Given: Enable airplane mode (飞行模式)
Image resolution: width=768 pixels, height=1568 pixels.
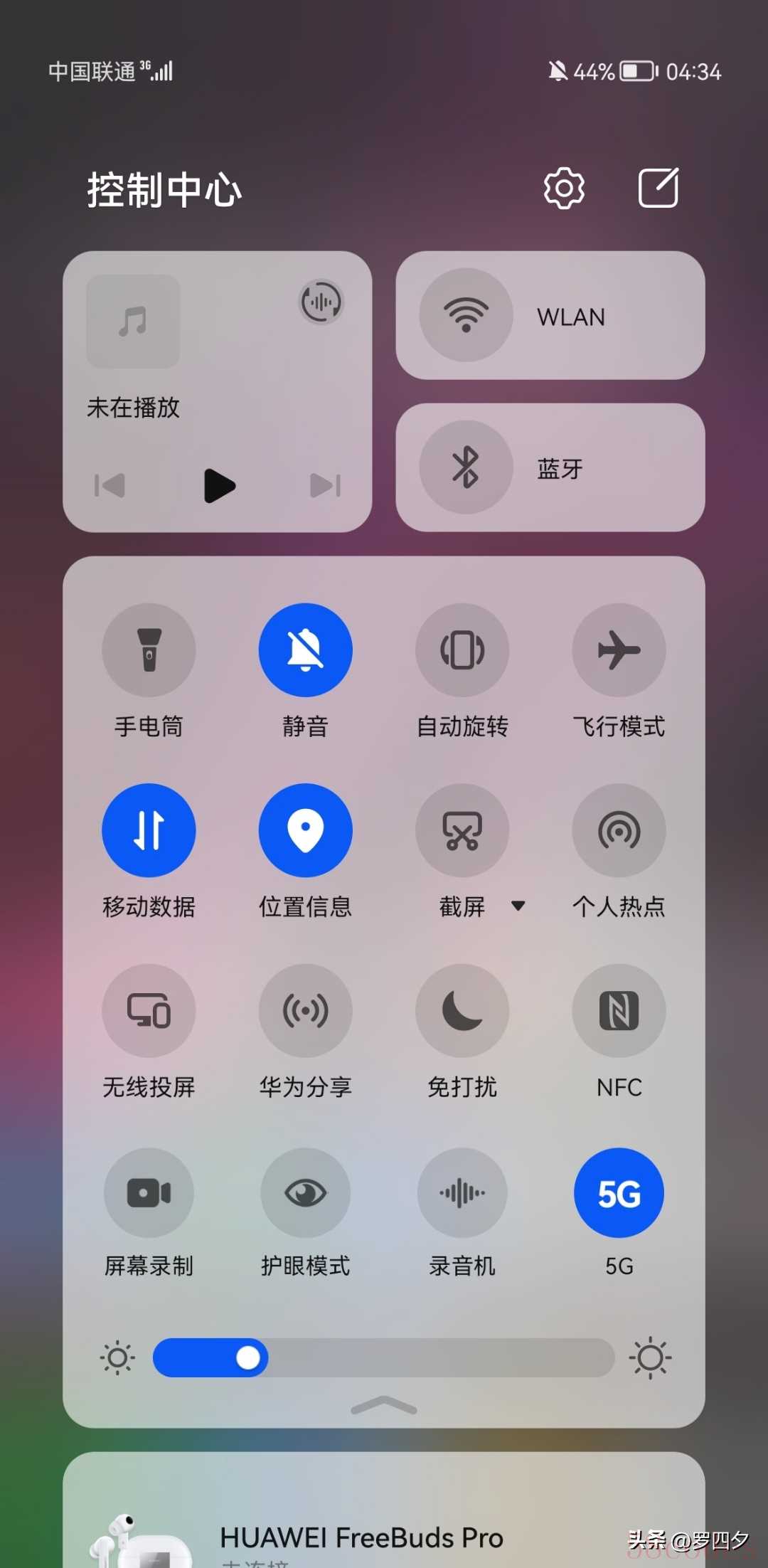Looking at the screenshot, I should point(619,650).
